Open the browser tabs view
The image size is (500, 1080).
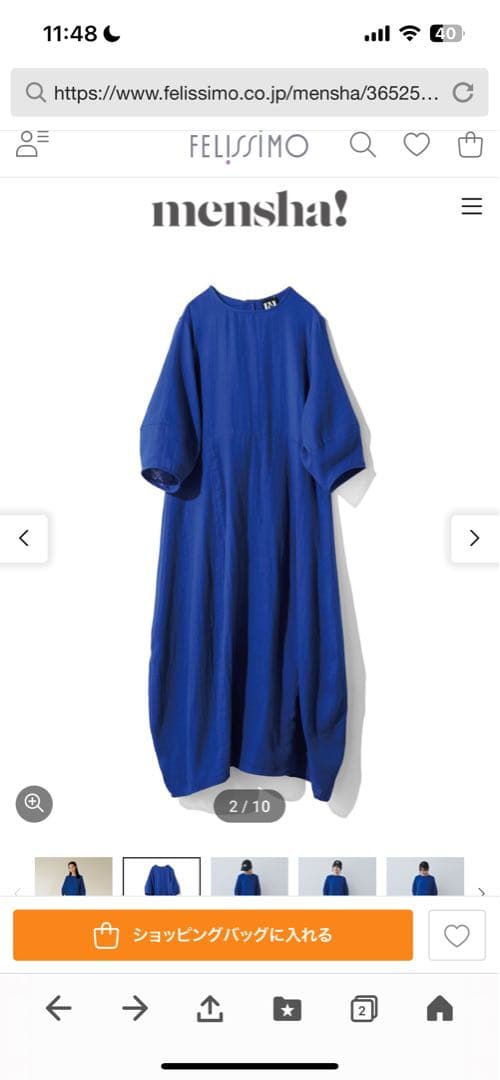(x=363, y=1010)
